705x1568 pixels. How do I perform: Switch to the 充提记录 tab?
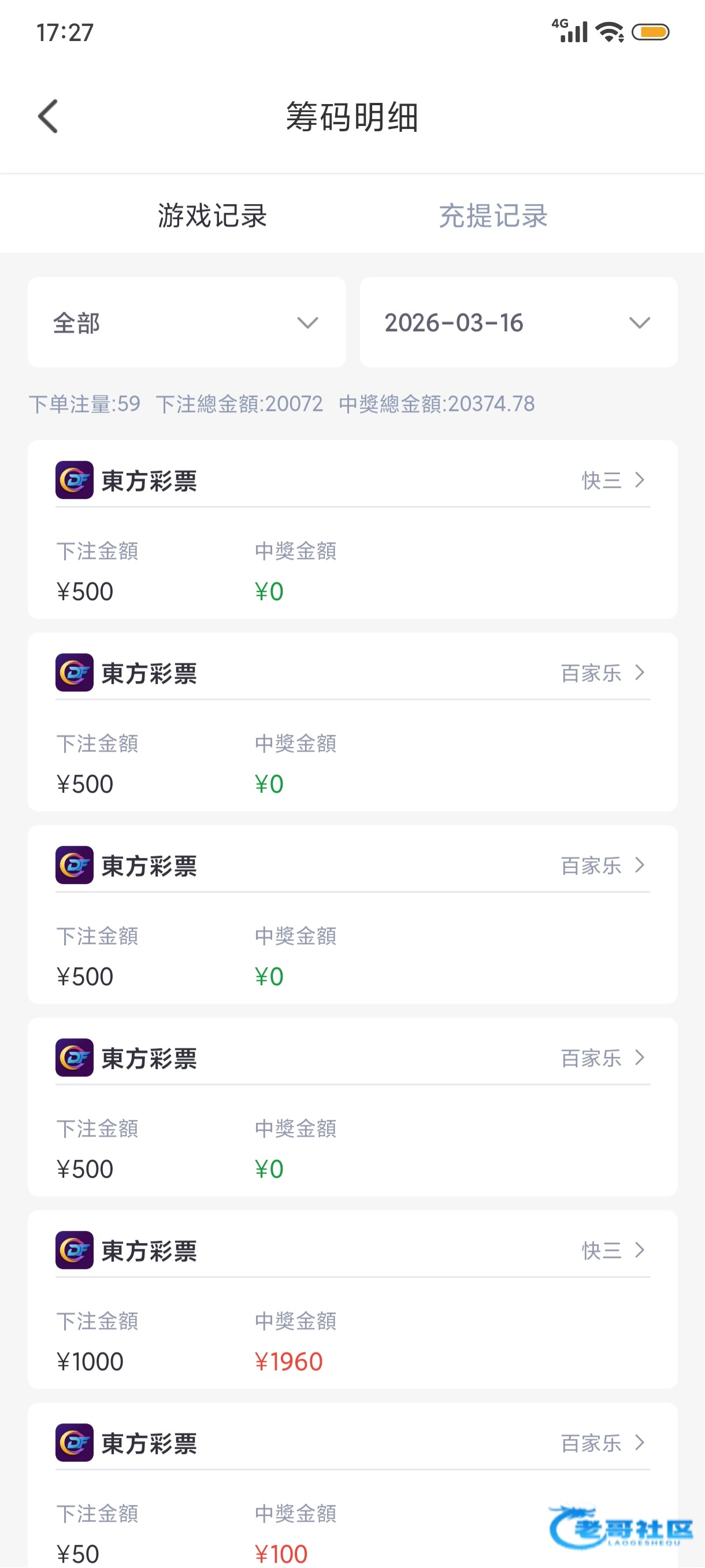(493, 216)
